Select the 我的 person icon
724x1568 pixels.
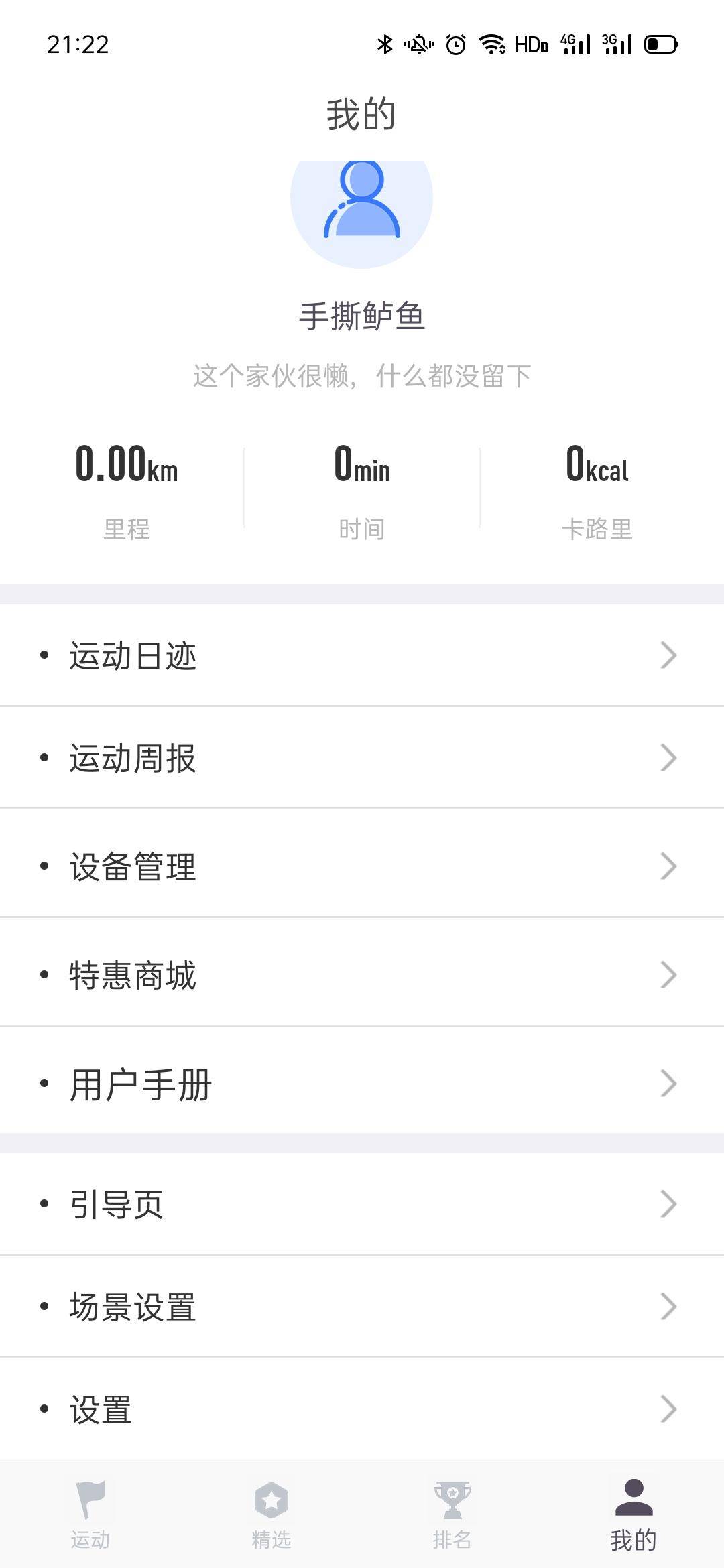pyautogui.click(x=633, y=1501)
